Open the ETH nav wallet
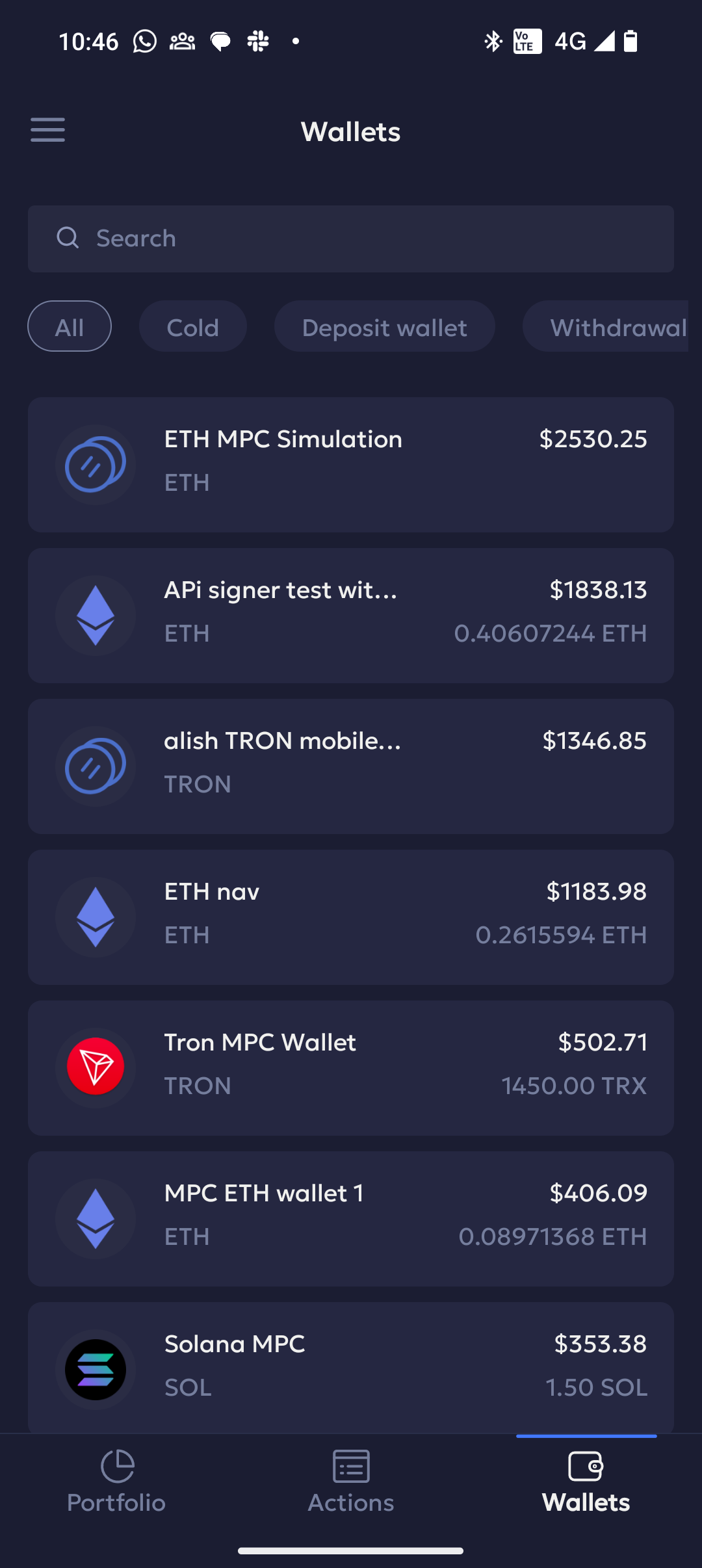 351,917
